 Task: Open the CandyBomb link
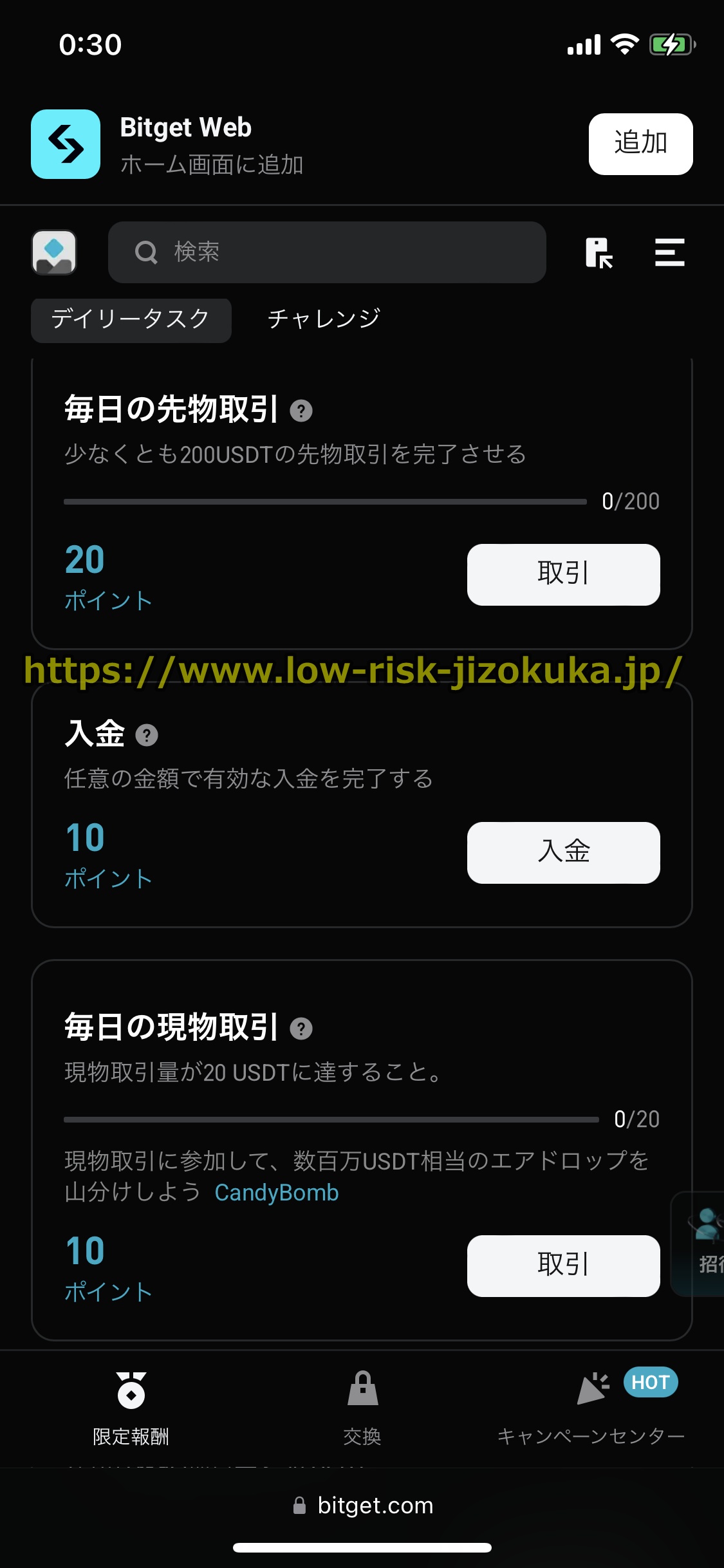[x=277, y=1193]
